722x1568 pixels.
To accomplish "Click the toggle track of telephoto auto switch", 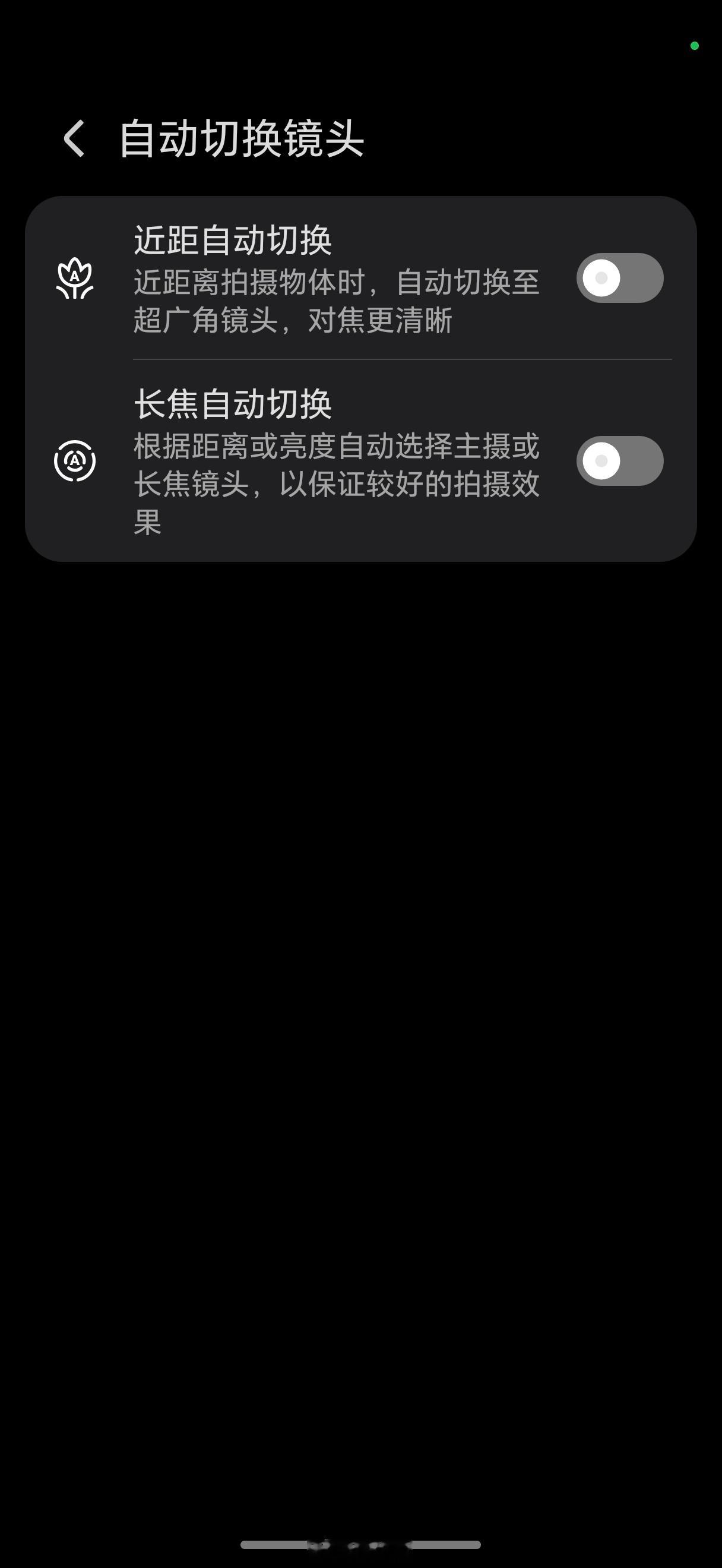I will pos(620,461).
